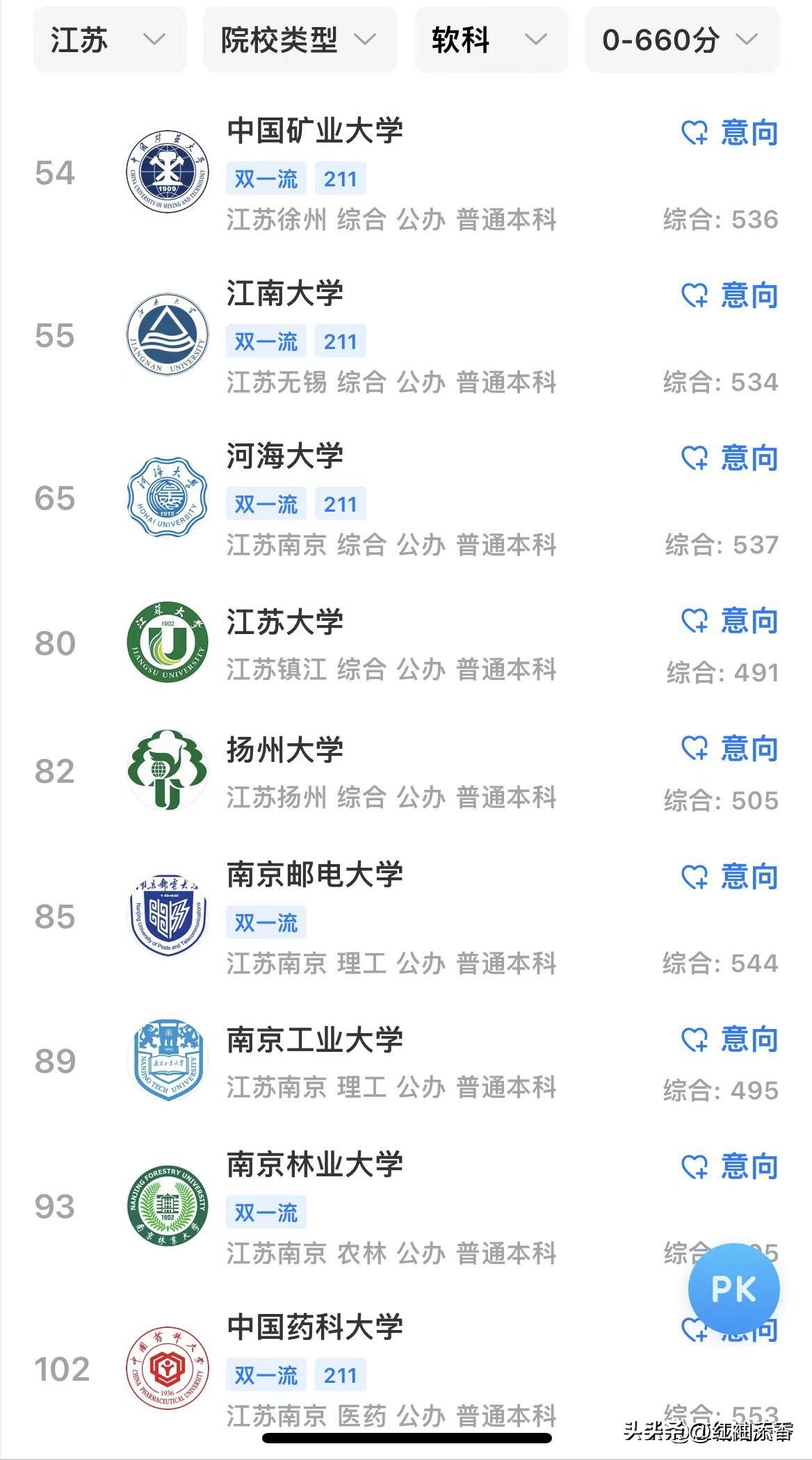Viewport: 812px width, 1460px height.
Task: Open 江南大学 details
Action: [285, 293]
